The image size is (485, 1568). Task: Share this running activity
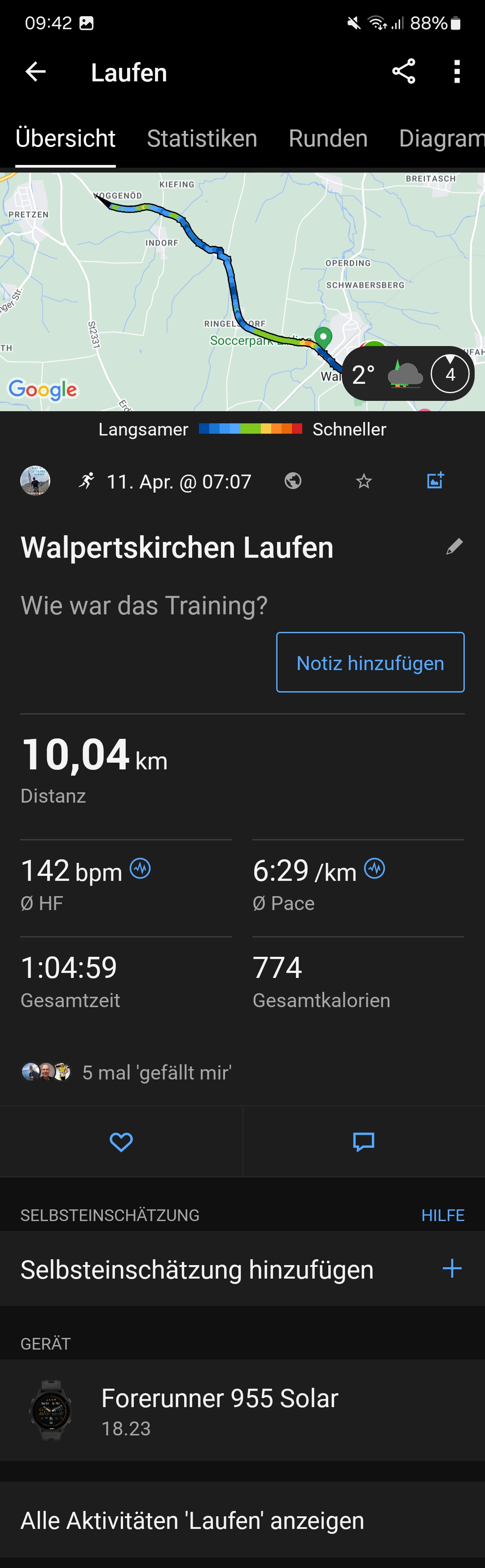(x=403, y=72)
